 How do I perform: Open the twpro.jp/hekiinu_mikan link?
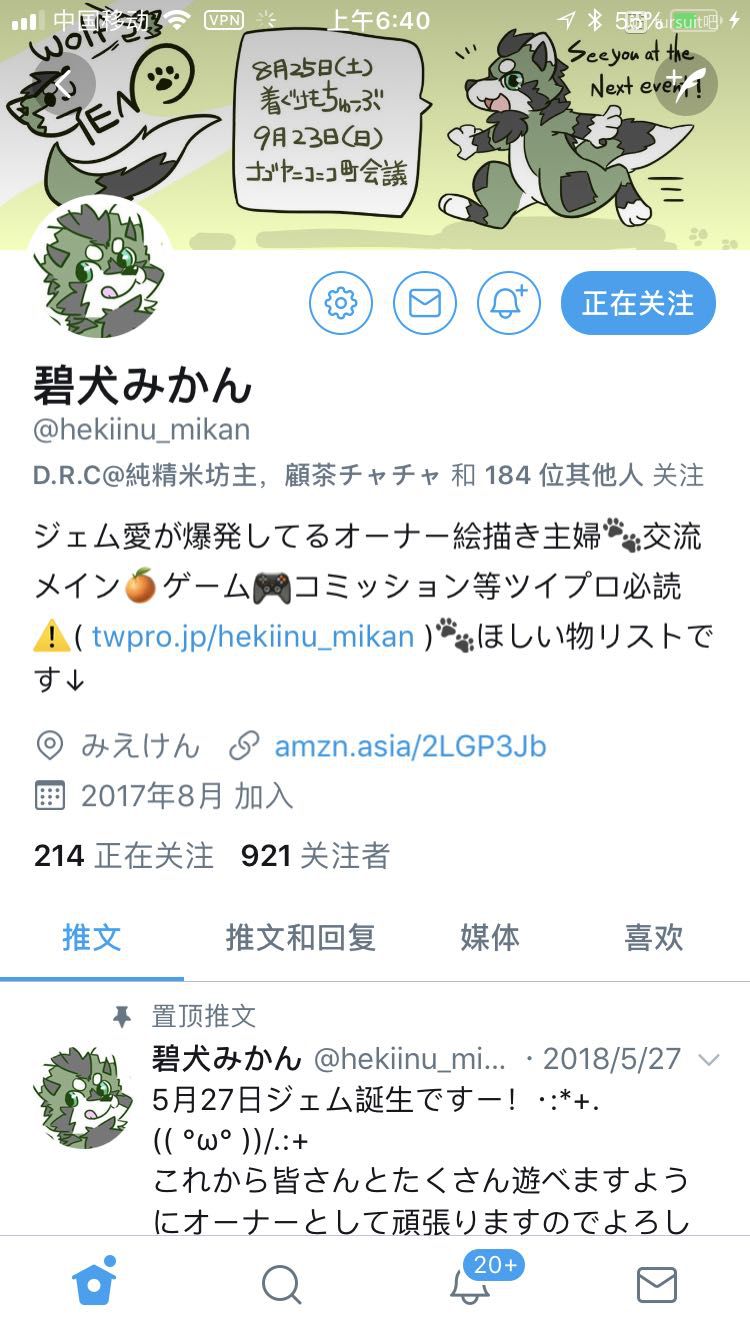point(252,636)
